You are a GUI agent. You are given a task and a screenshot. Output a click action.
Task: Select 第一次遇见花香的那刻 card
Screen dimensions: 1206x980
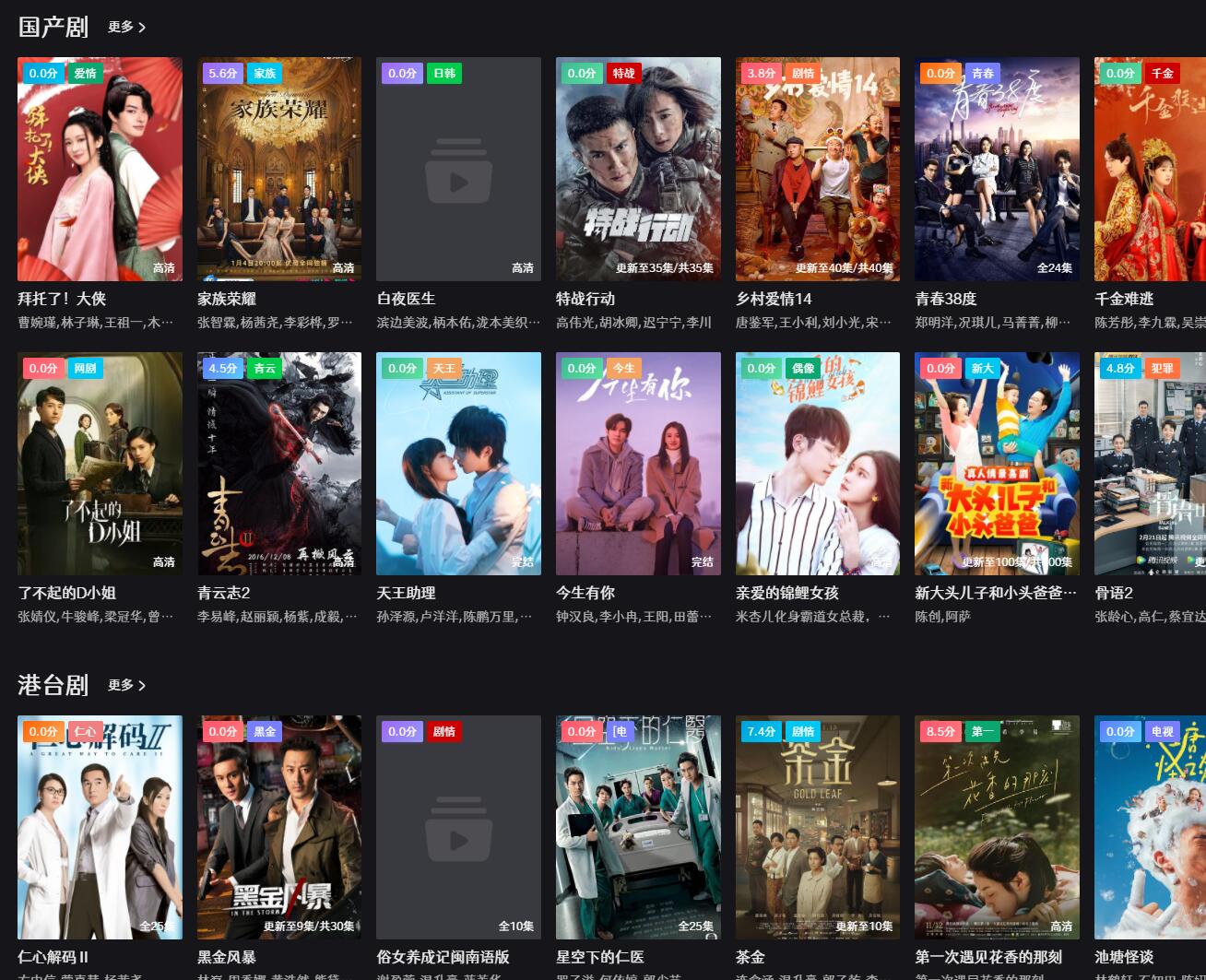(997, 828)
